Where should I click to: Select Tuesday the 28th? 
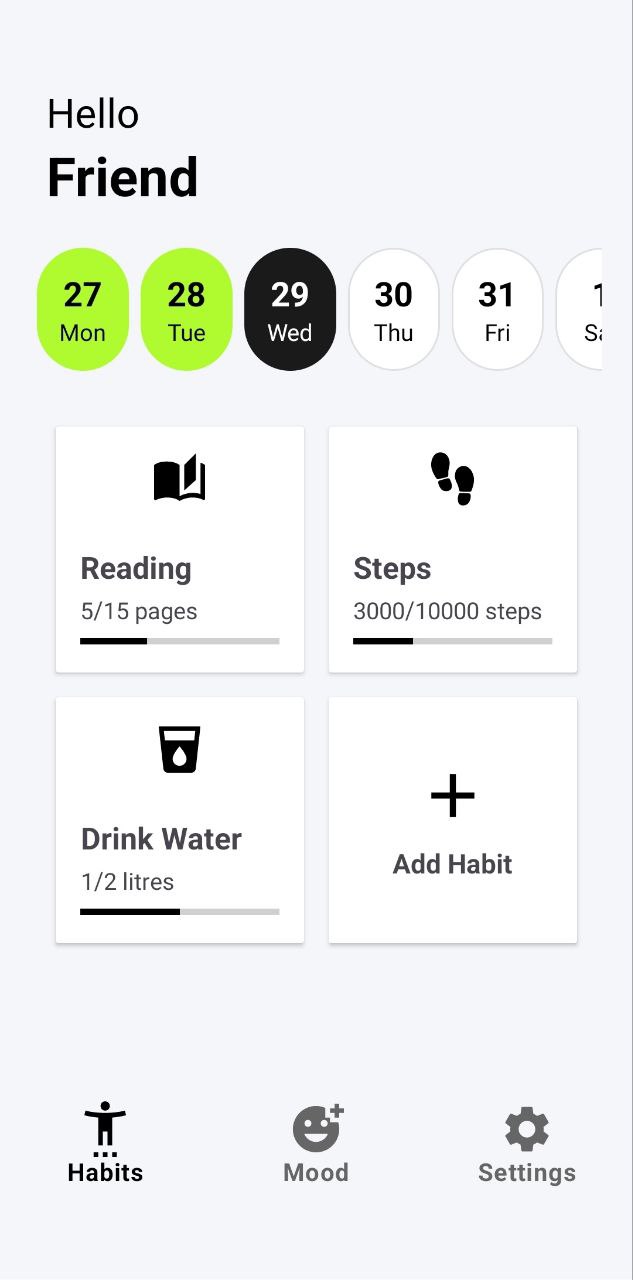click(x=186, y=309)
